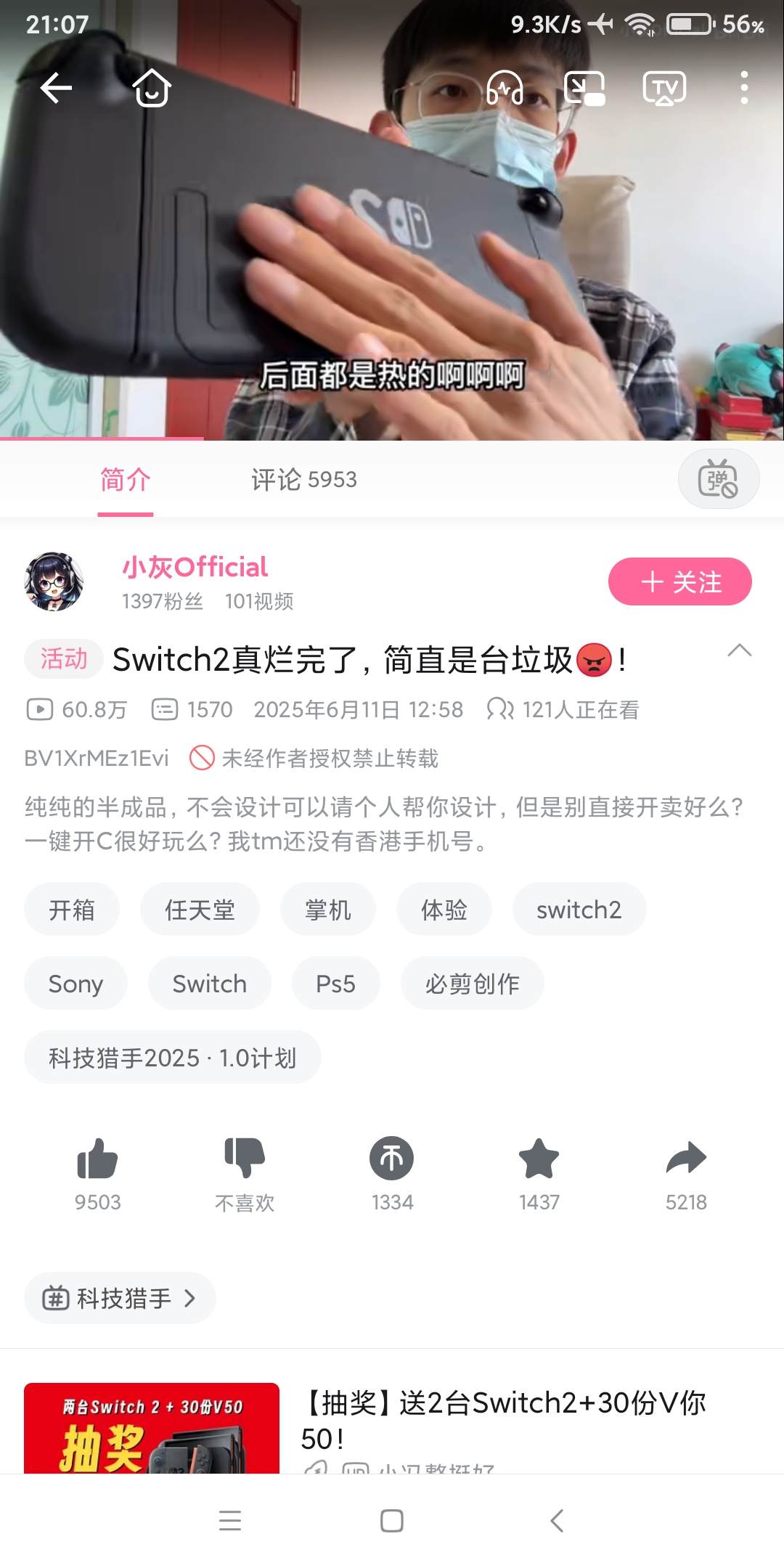Screen dimensions: 784x1568
Task: Toggle the danmaku (弹) switch
Action: tap(718, 480)
